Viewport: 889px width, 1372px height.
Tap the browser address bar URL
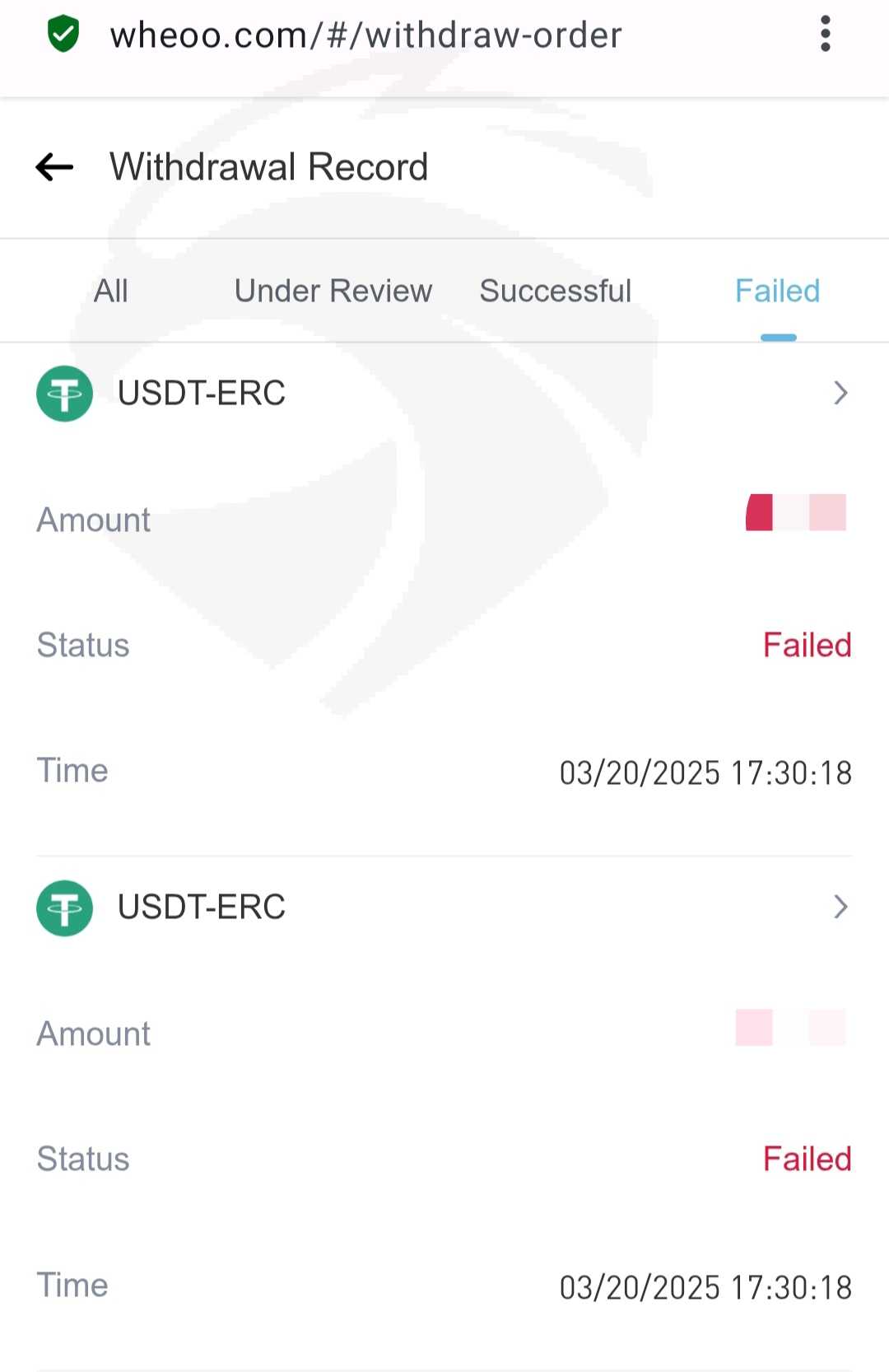[366, 35]
